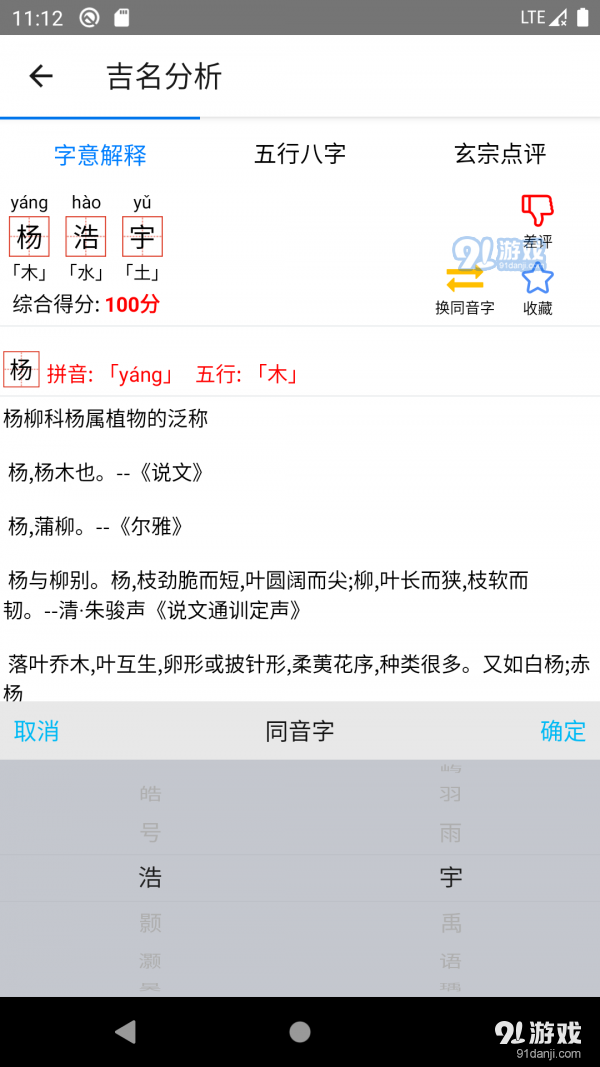Tap the system home button

click(300, 1031)
